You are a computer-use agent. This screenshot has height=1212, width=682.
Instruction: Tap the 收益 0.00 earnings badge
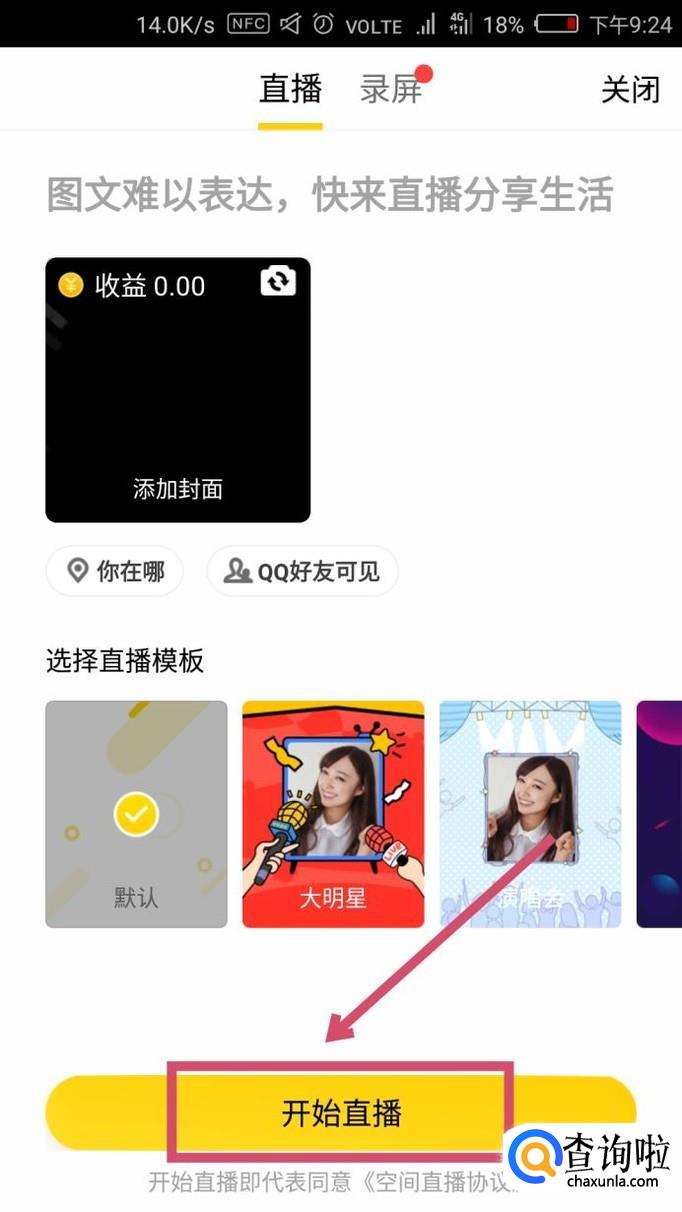pyautogui.click(x=132, y=286)
